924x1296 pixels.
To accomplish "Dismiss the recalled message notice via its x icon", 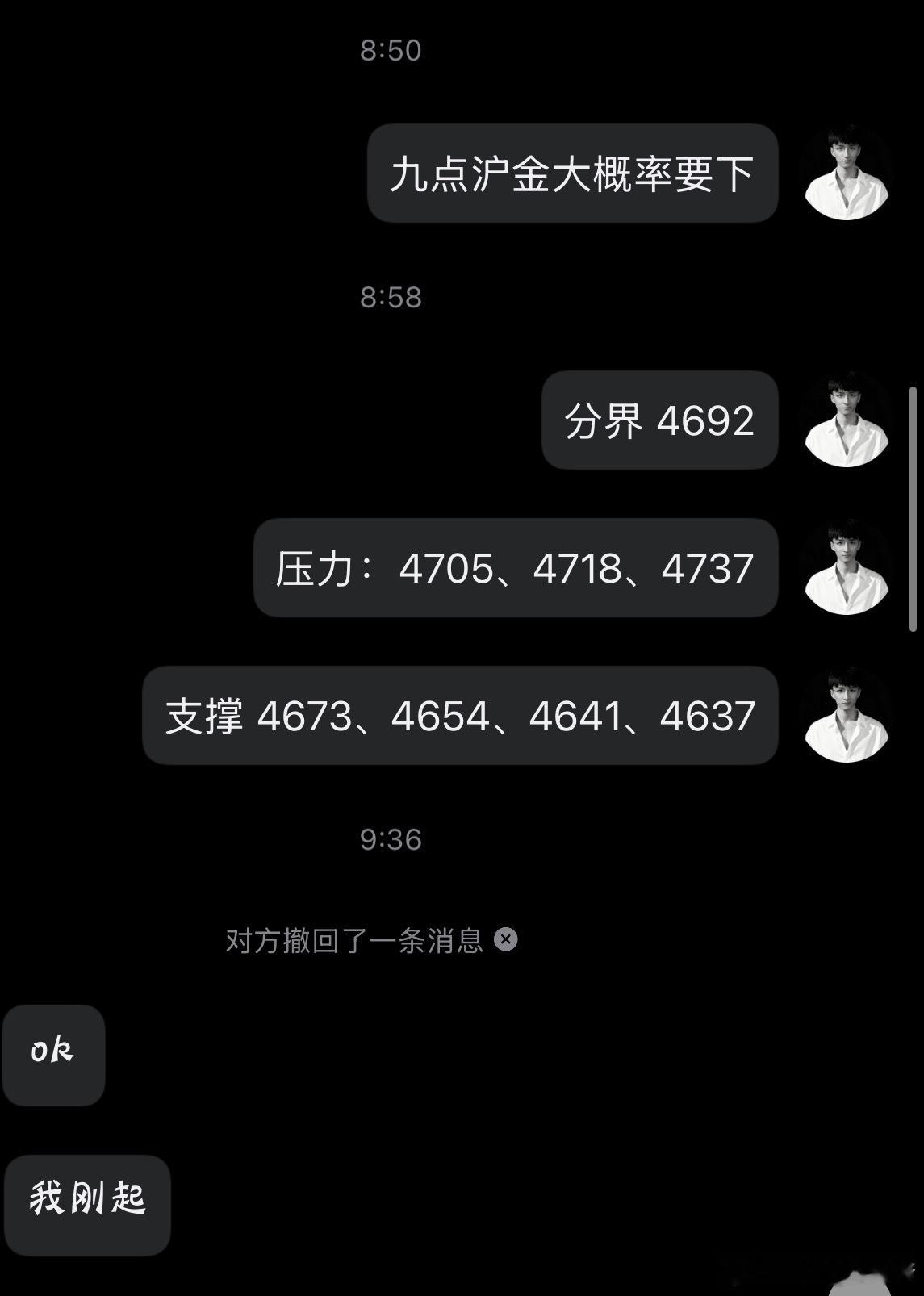I will pos(505,939).
